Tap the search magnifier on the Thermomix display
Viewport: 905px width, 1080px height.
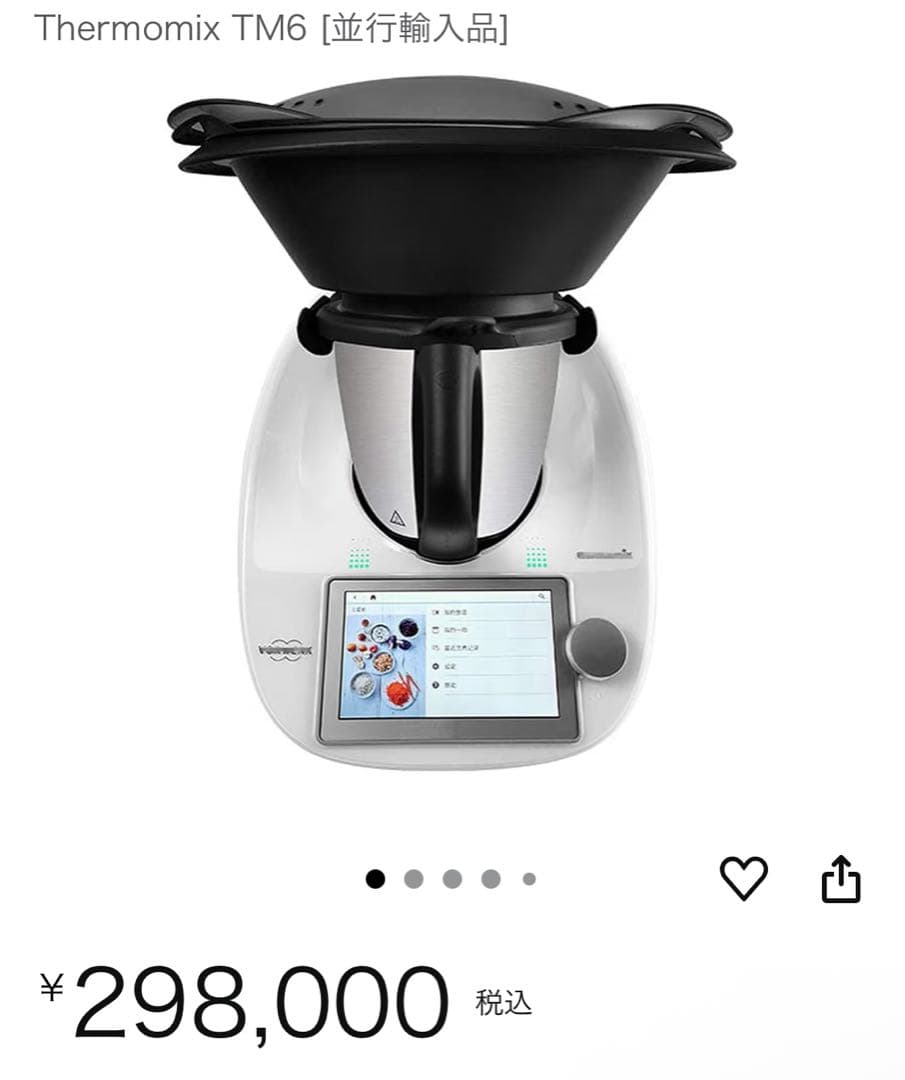tap(541, 595)
